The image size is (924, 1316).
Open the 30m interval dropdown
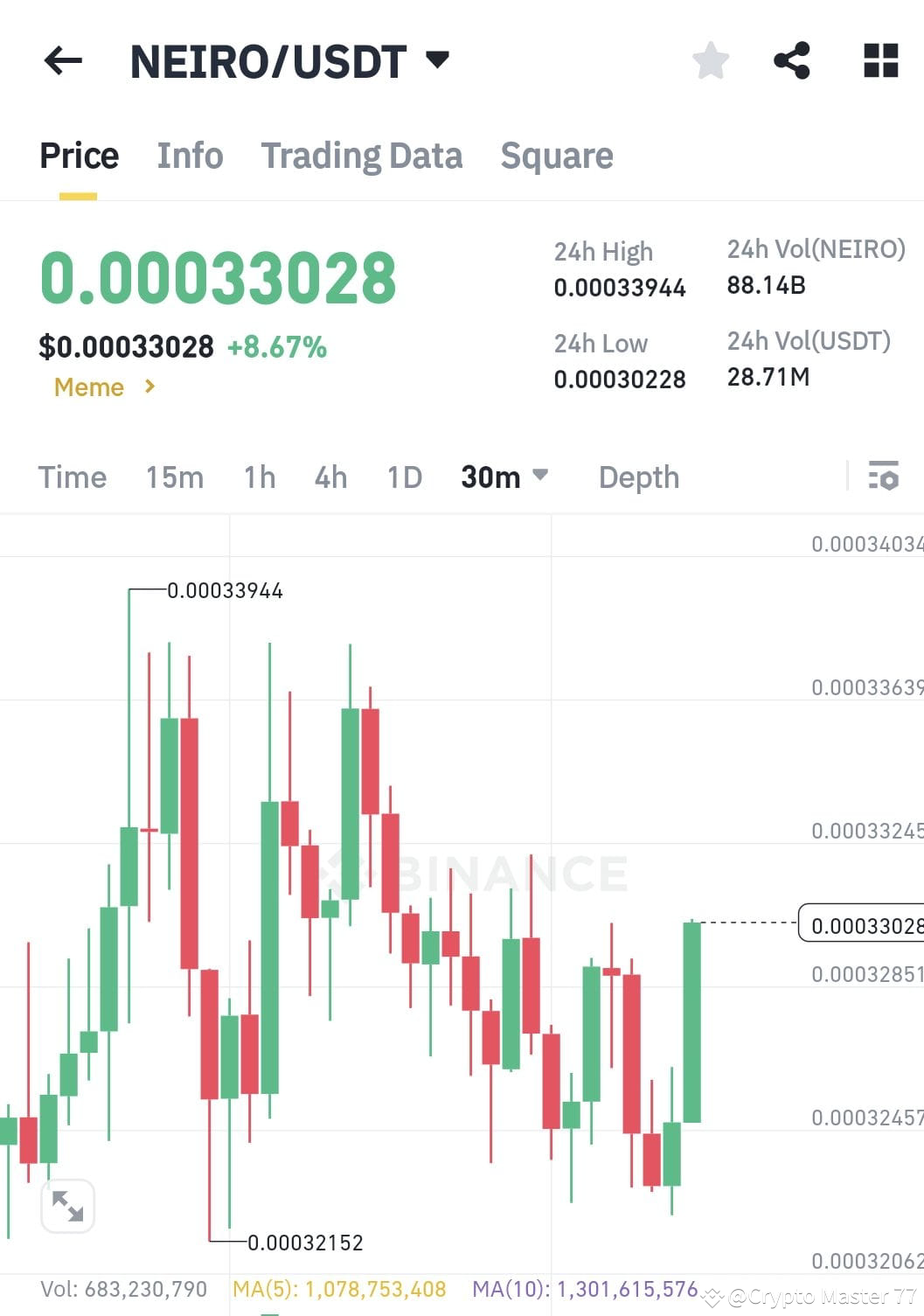click(504, 477)
